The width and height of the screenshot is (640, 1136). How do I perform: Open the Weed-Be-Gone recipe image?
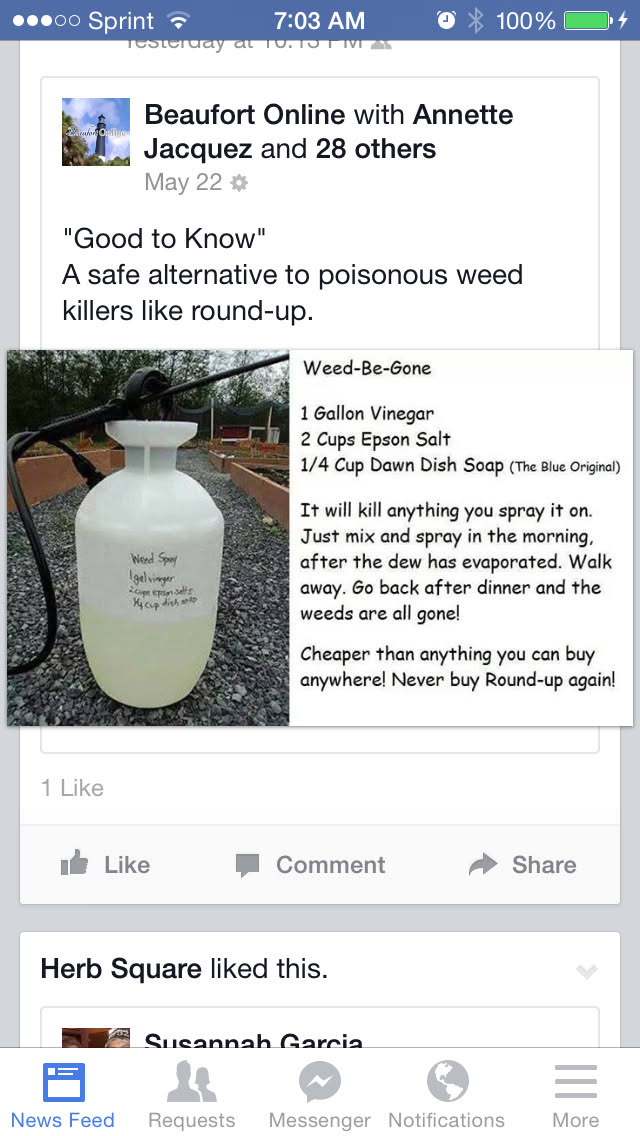(x=320, y=537)
